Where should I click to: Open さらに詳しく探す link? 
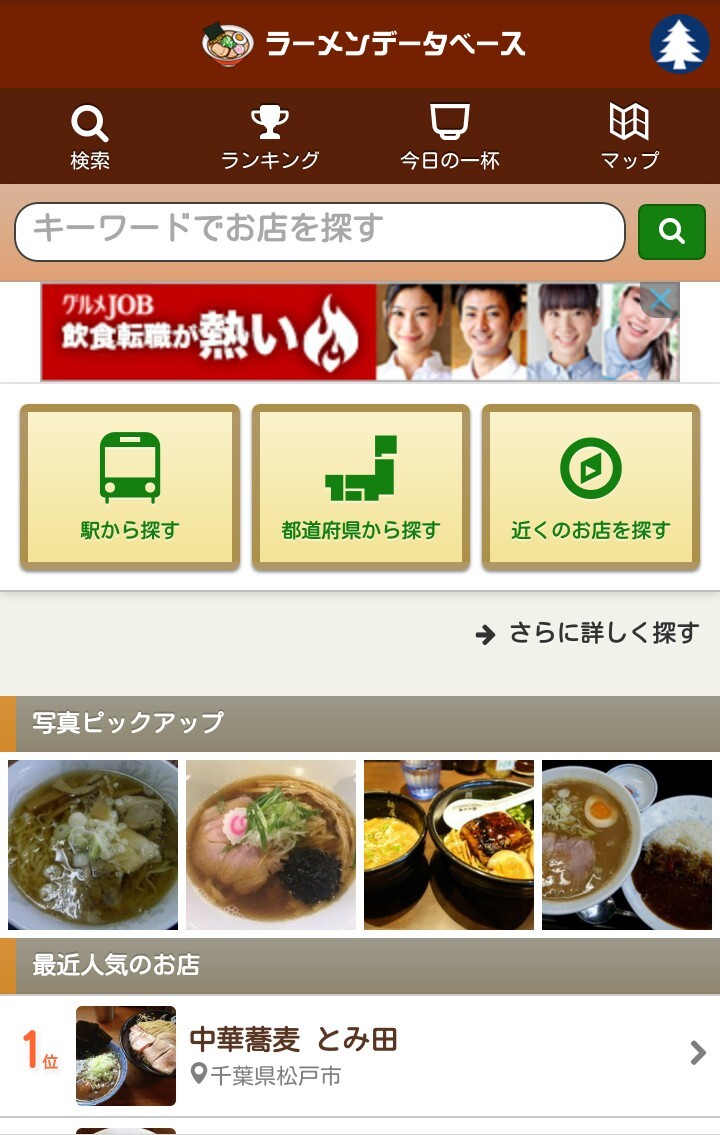click(590, 633)
